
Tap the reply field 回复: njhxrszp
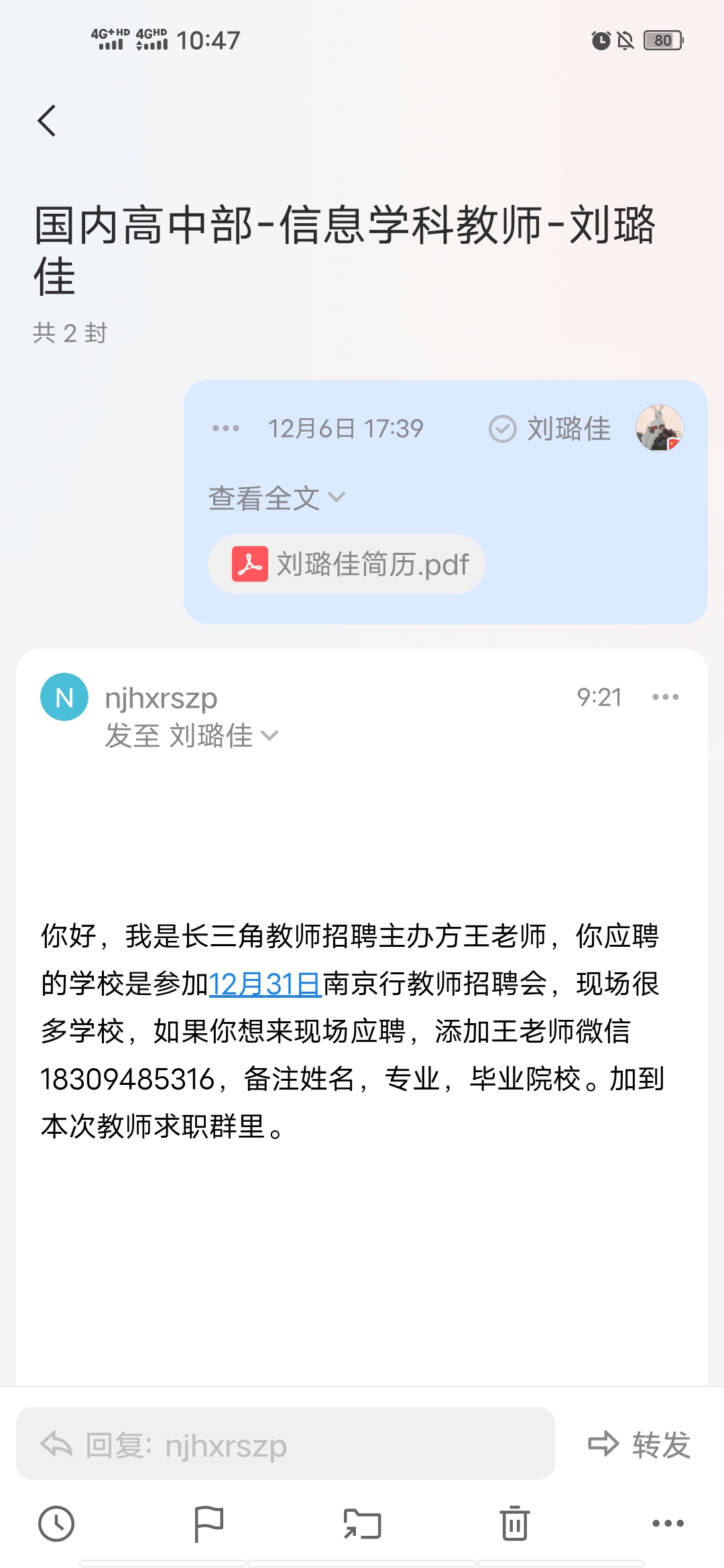pyautogui.click(x=286, y=1443)
